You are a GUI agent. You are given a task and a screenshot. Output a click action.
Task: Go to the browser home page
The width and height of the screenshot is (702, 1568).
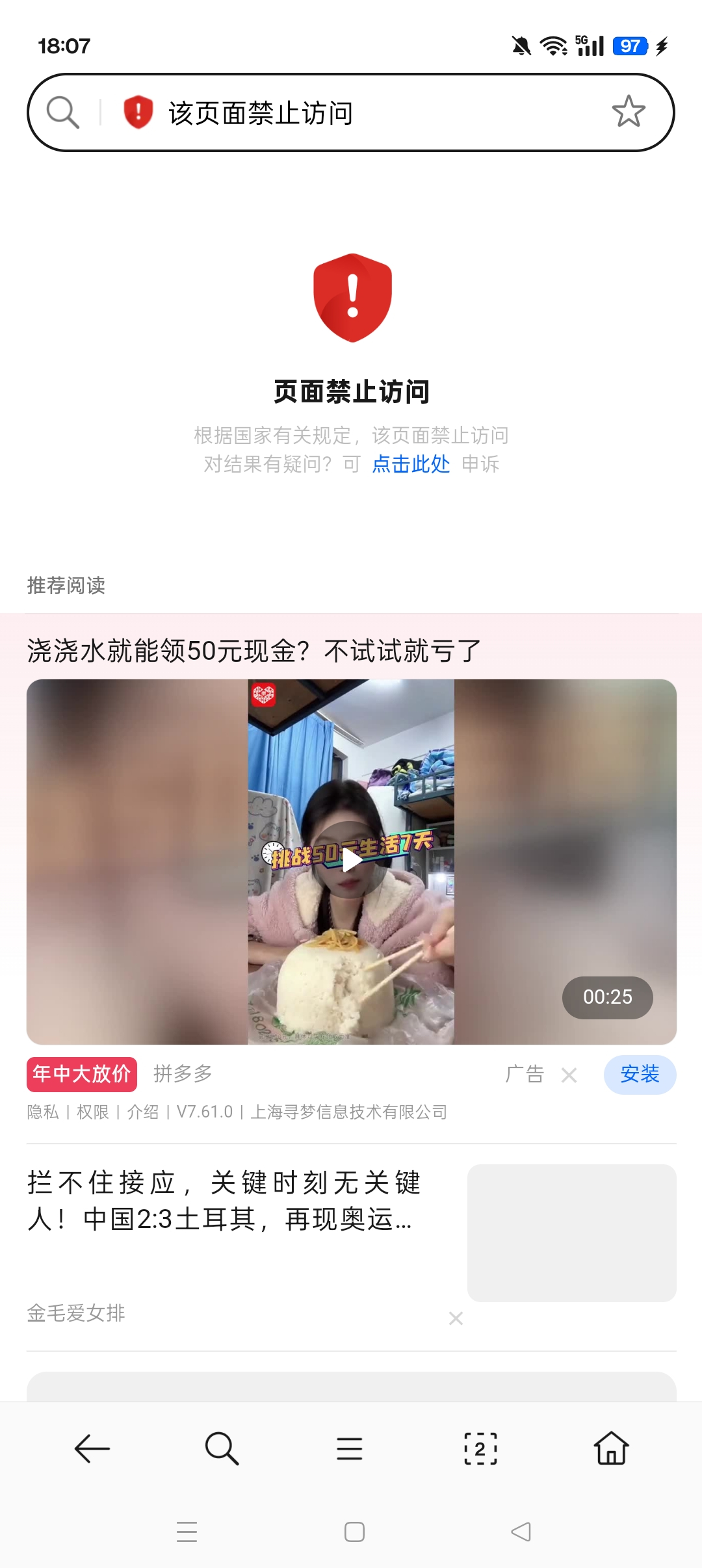(x=611, y=1448)
